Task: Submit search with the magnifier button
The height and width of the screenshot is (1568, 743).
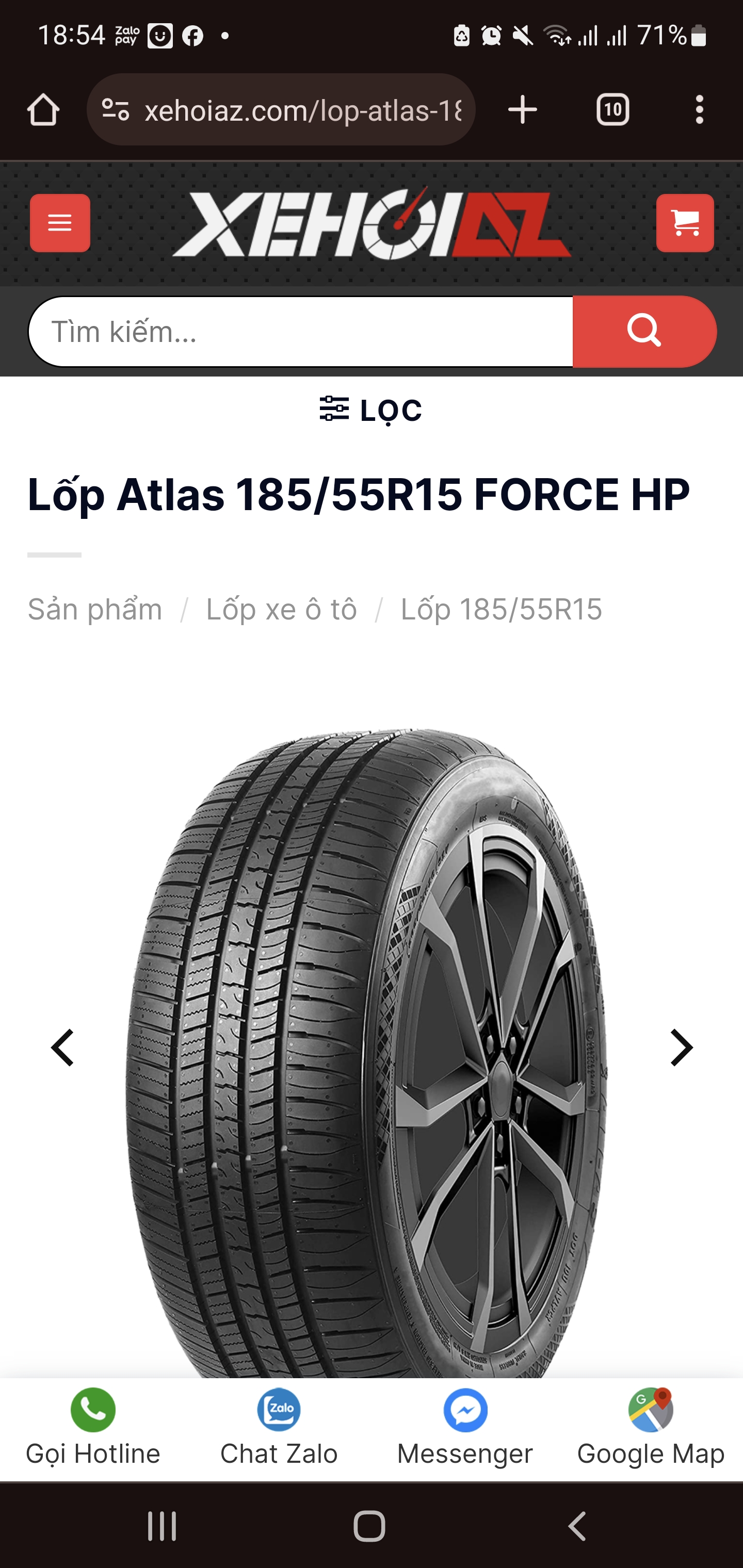Action: point(644,332)
